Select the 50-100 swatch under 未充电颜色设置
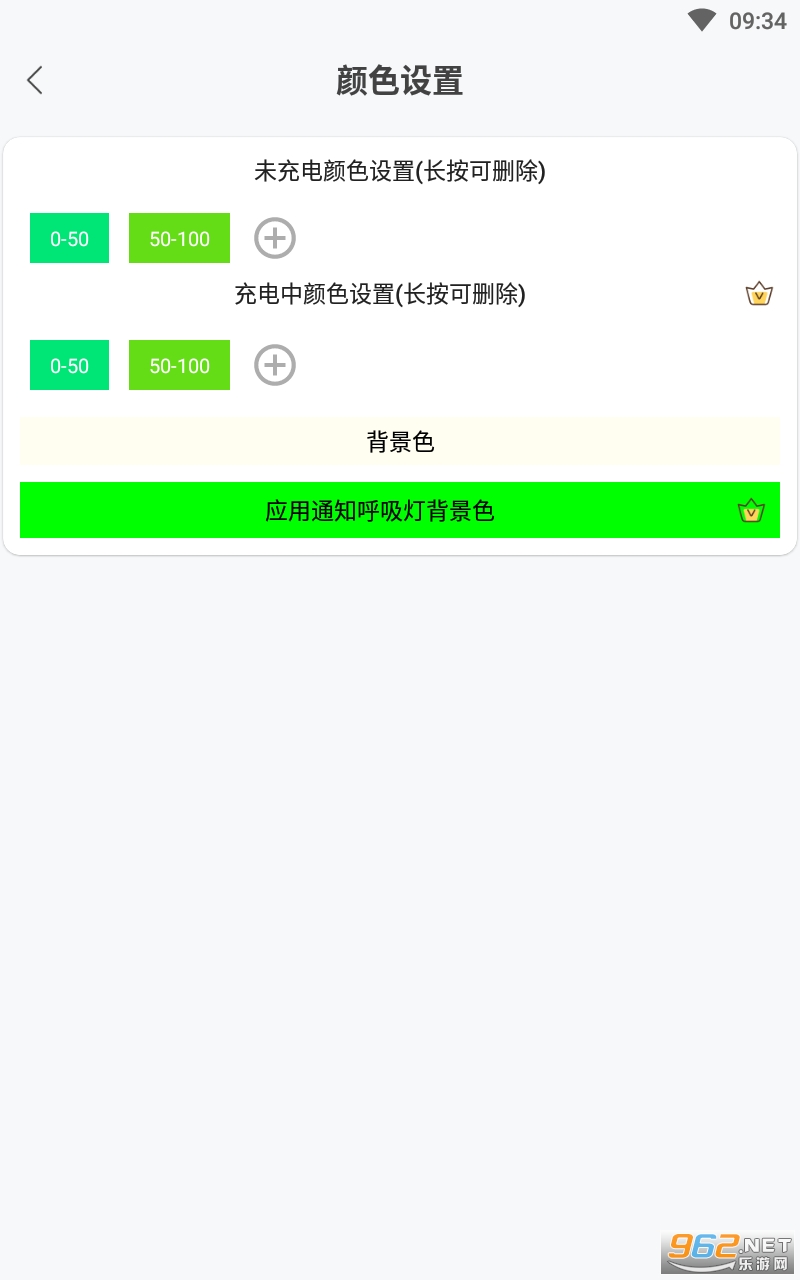800x1280 pixels. (x=179, y=238)
